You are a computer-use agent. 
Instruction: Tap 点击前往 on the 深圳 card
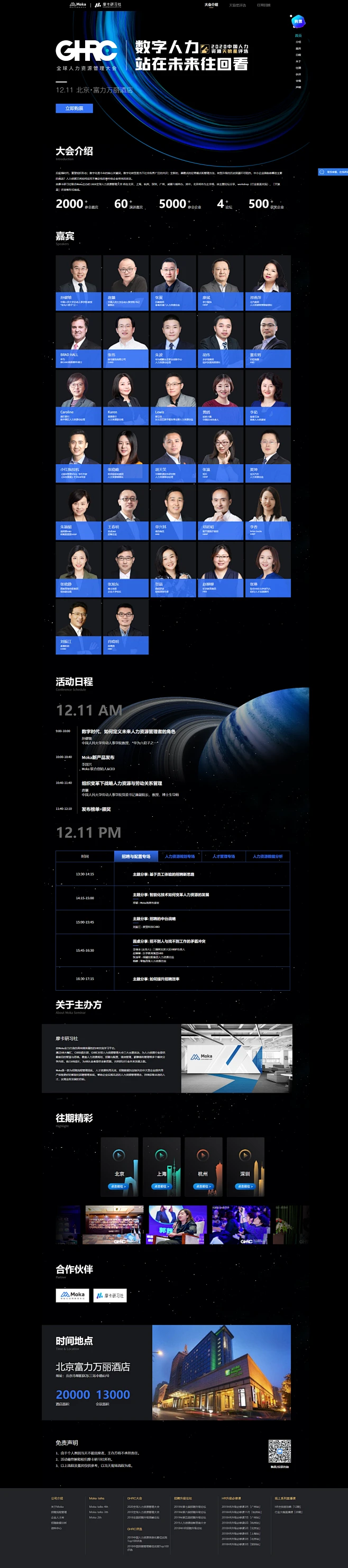tap(245, 1186)
